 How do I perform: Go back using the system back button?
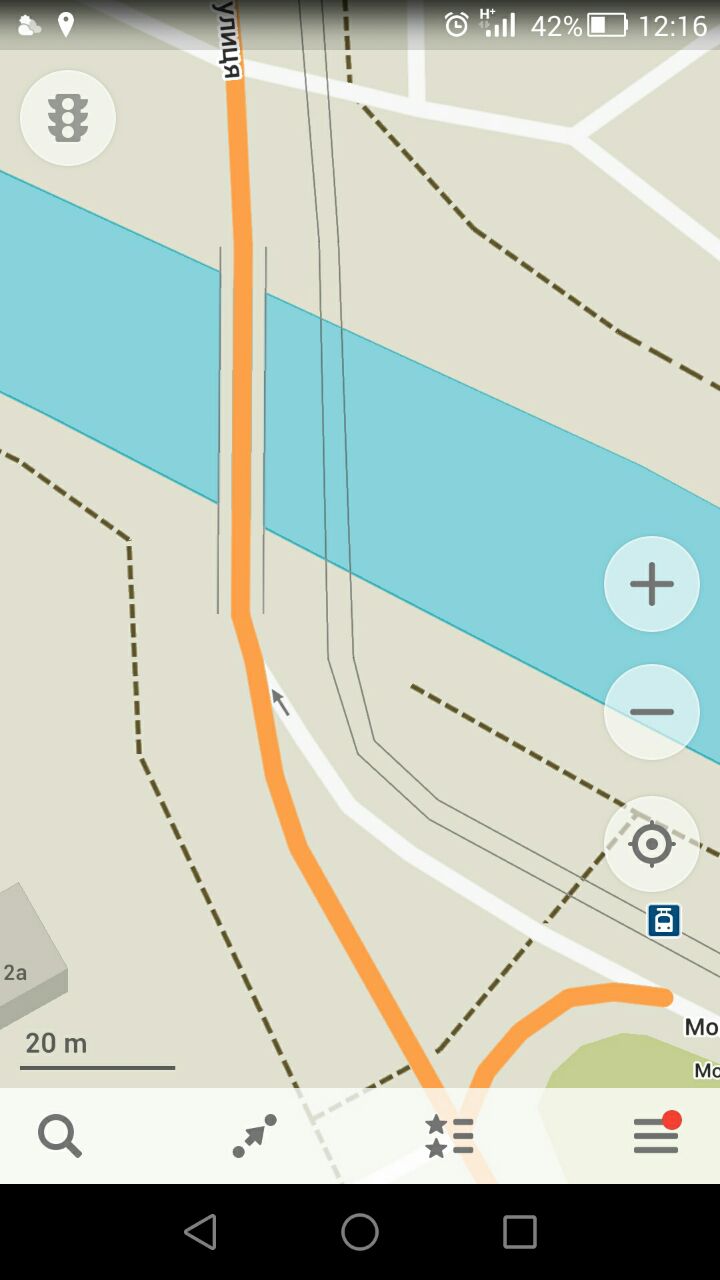coord(200,1232)
